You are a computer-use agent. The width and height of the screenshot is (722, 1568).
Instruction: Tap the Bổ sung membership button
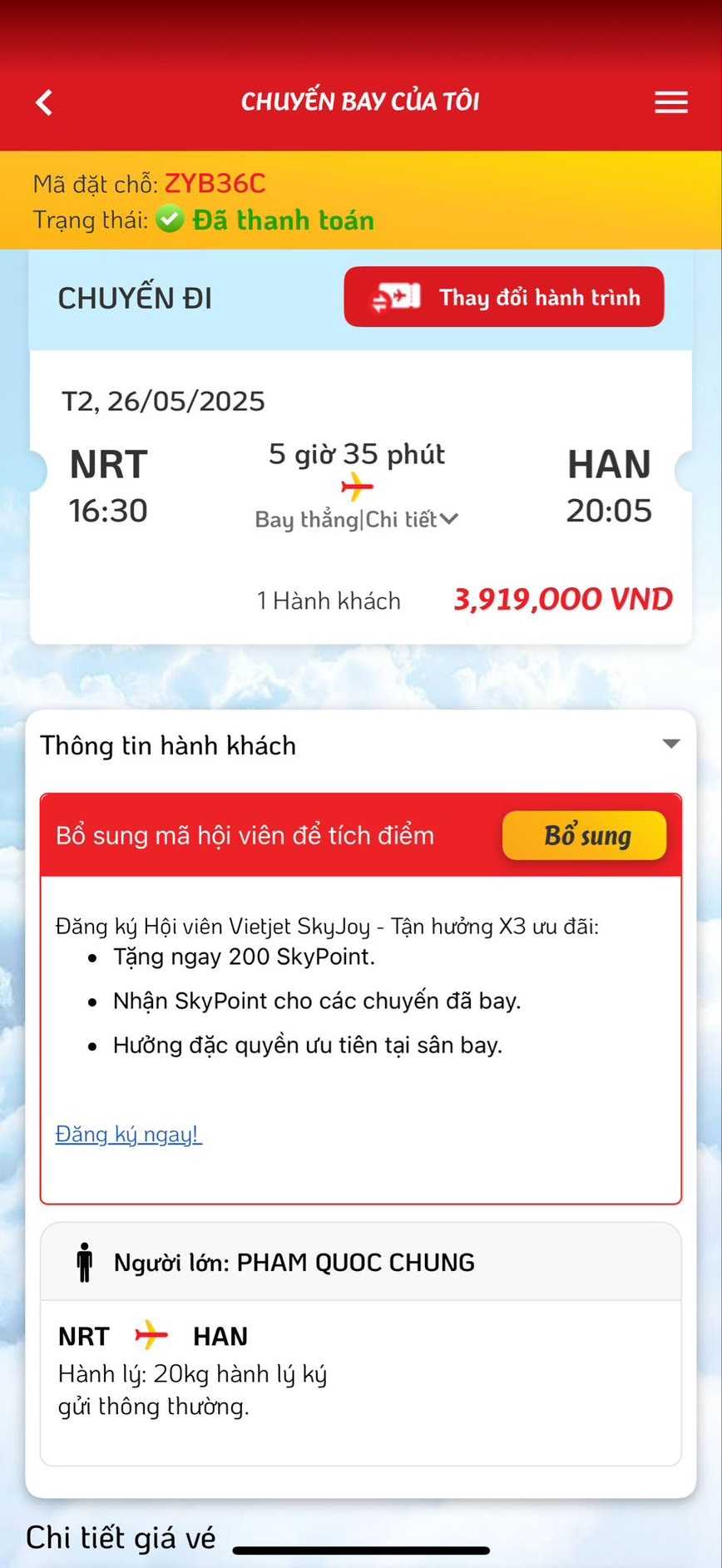584,835
